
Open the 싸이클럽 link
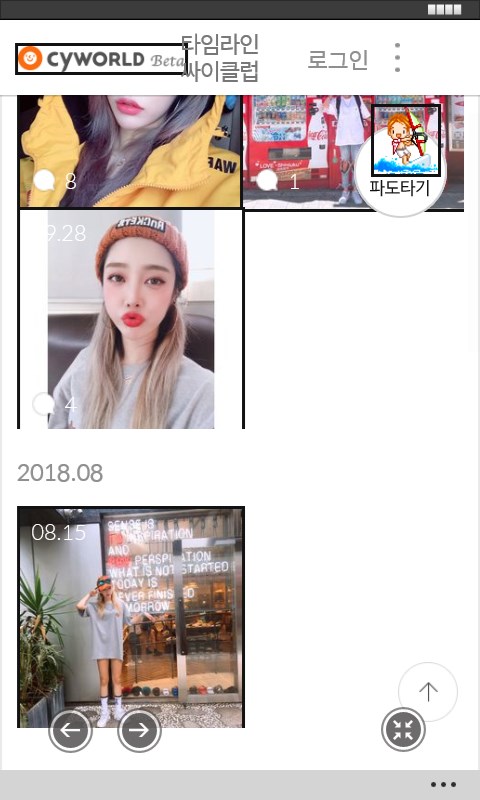[220, 71]
